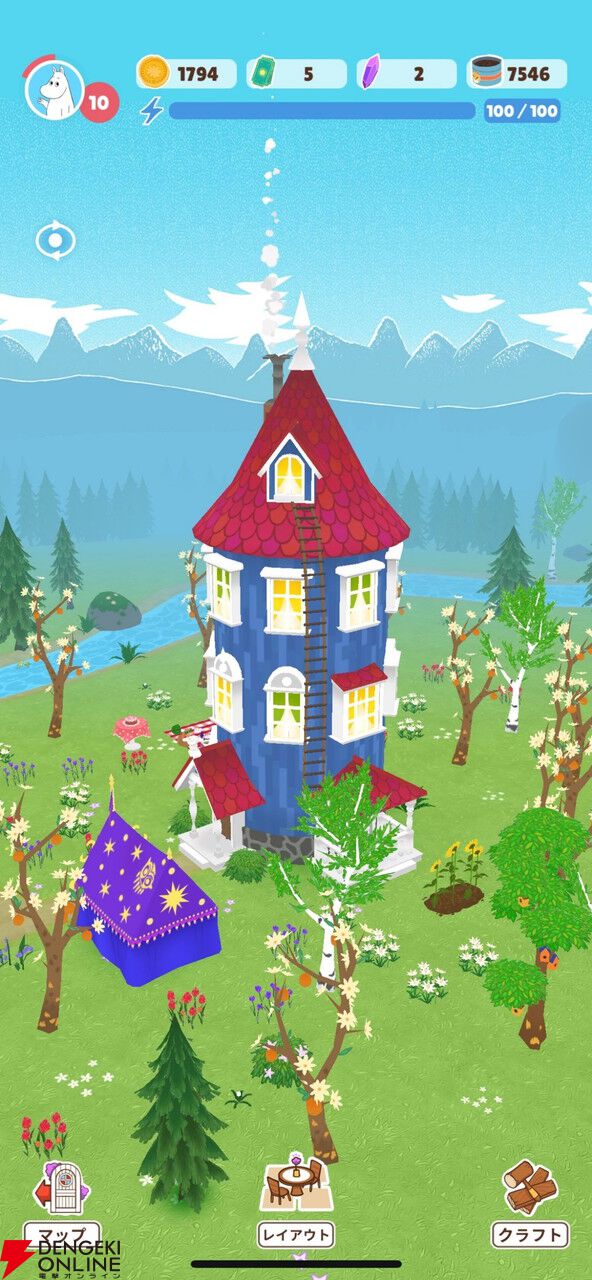Open the Moomin player profile avatar
This screenshot has height=1280, width=592.
pyautogui.click(x=54, y=88)
